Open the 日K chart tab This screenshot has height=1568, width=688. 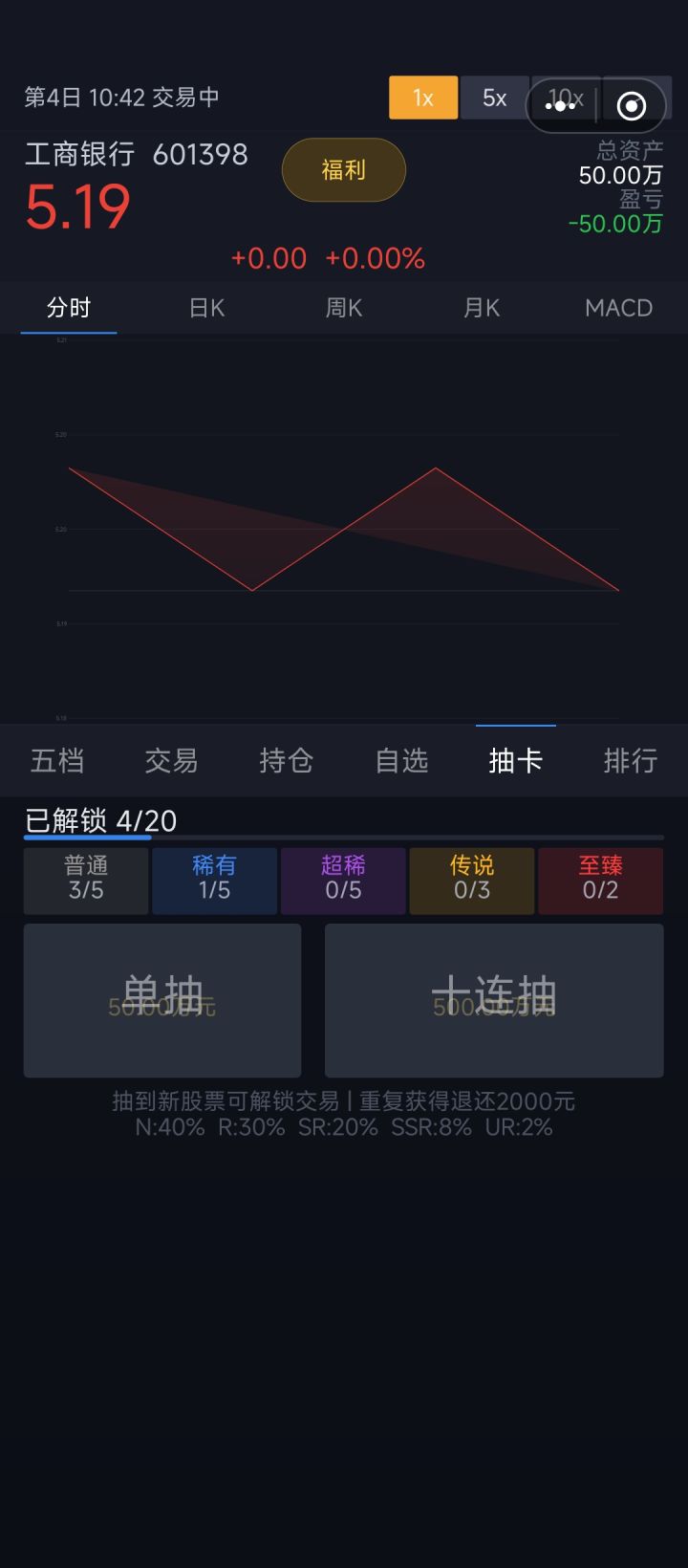pos(205,308)
